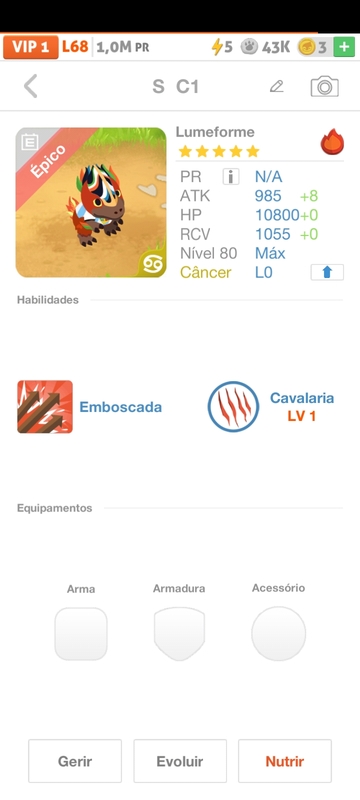Select the empty Armadura slot
Viewport: 360px width, 800px height.
coord(179,634)
